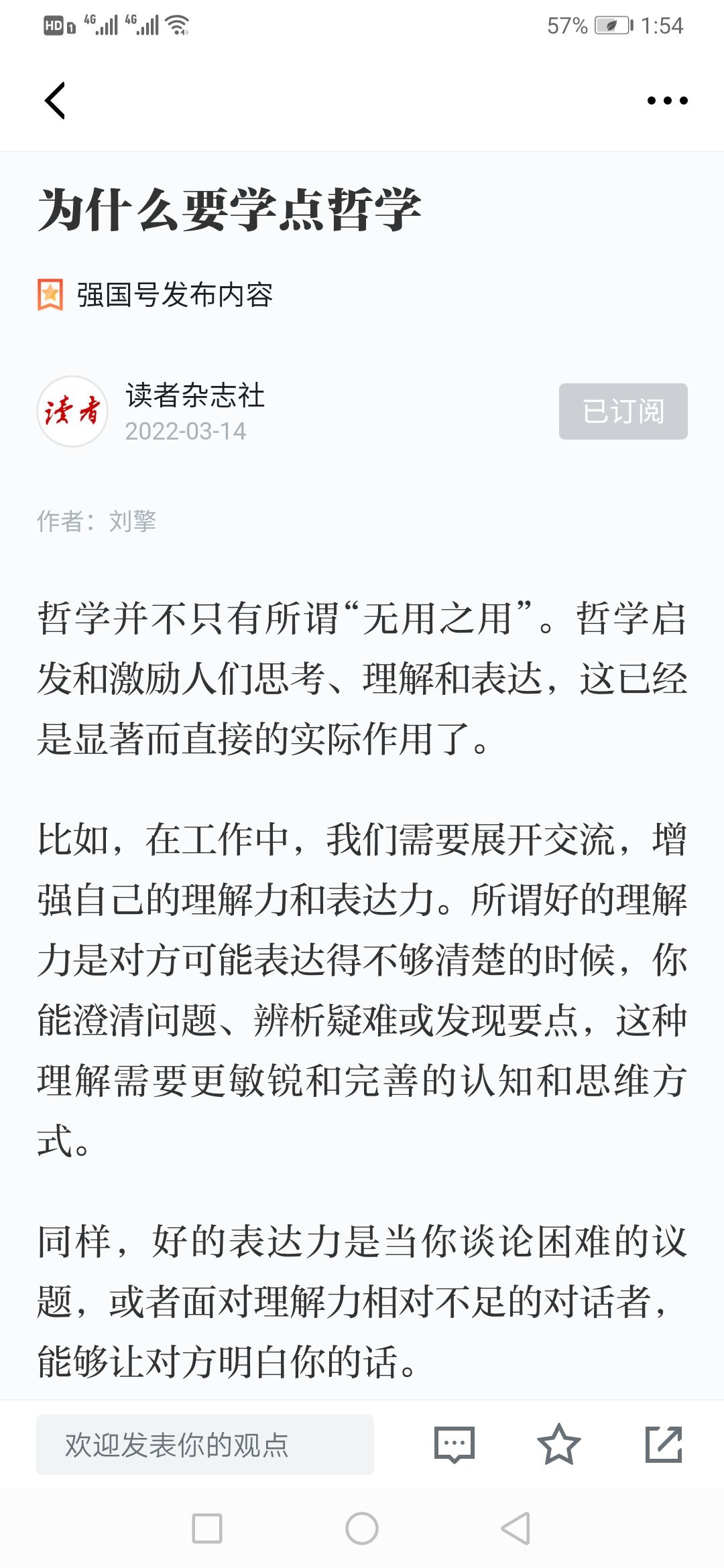Screen dimensions: 724x1568
Task: Open recent apps with the square button
Action: pos(207,1528)
